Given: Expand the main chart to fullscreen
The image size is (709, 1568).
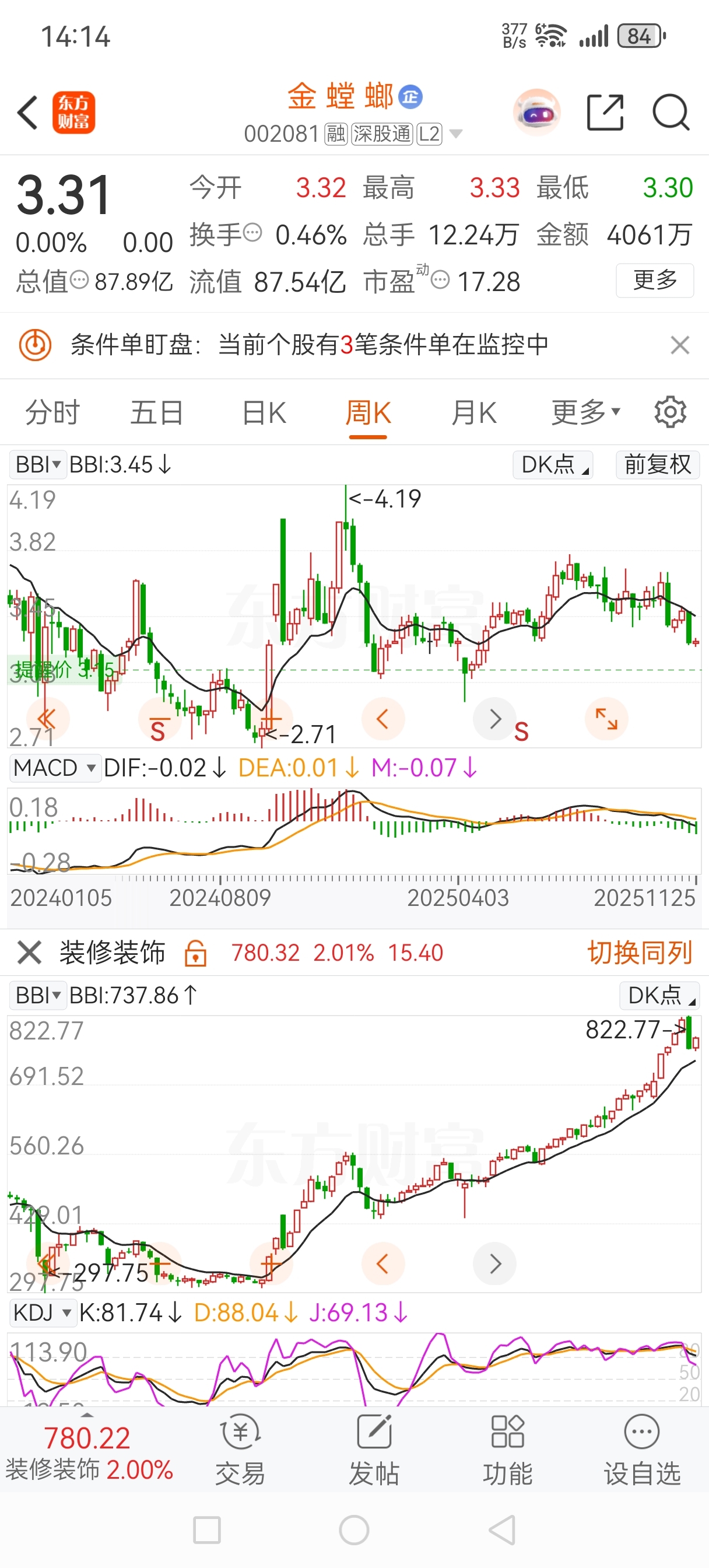Looking at the screenshot, I should (x=606, y=719).
